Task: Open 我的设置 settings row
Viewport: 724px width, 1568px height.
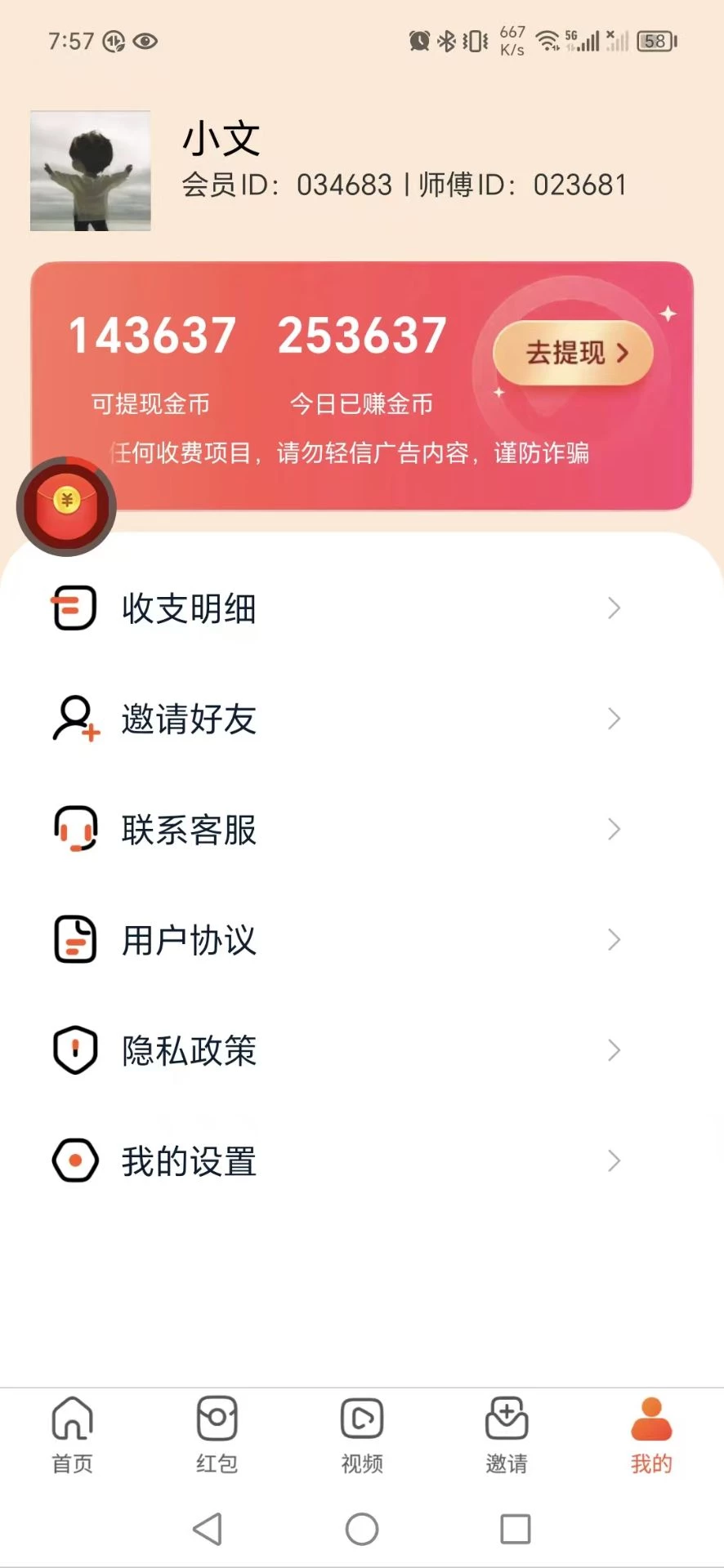Action: [x=335, y=1161]
